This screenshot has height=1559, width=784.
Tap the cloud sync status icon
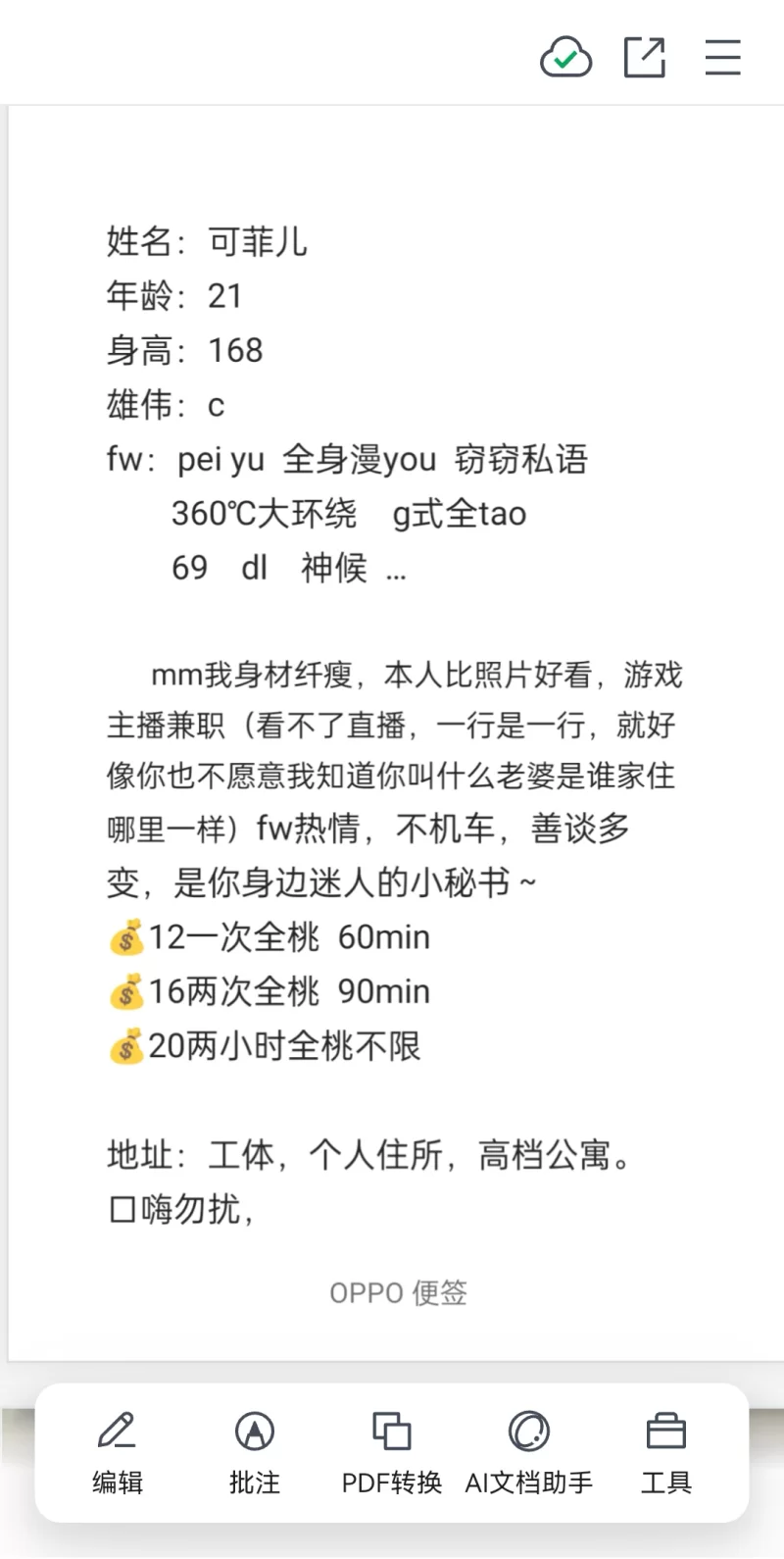pos(565,58)
